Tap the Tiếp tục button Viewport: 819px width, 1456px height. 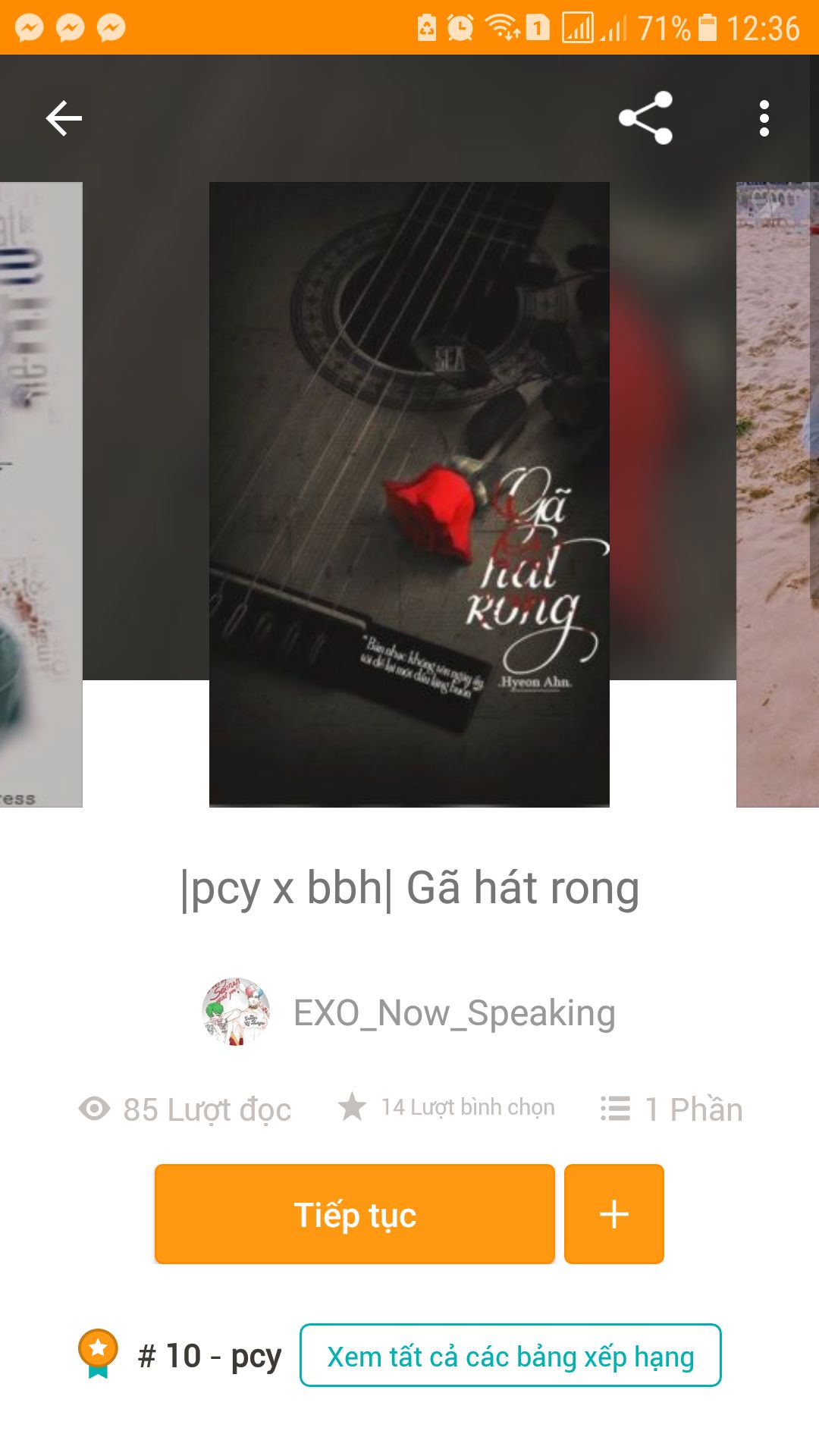[355, 1214]
